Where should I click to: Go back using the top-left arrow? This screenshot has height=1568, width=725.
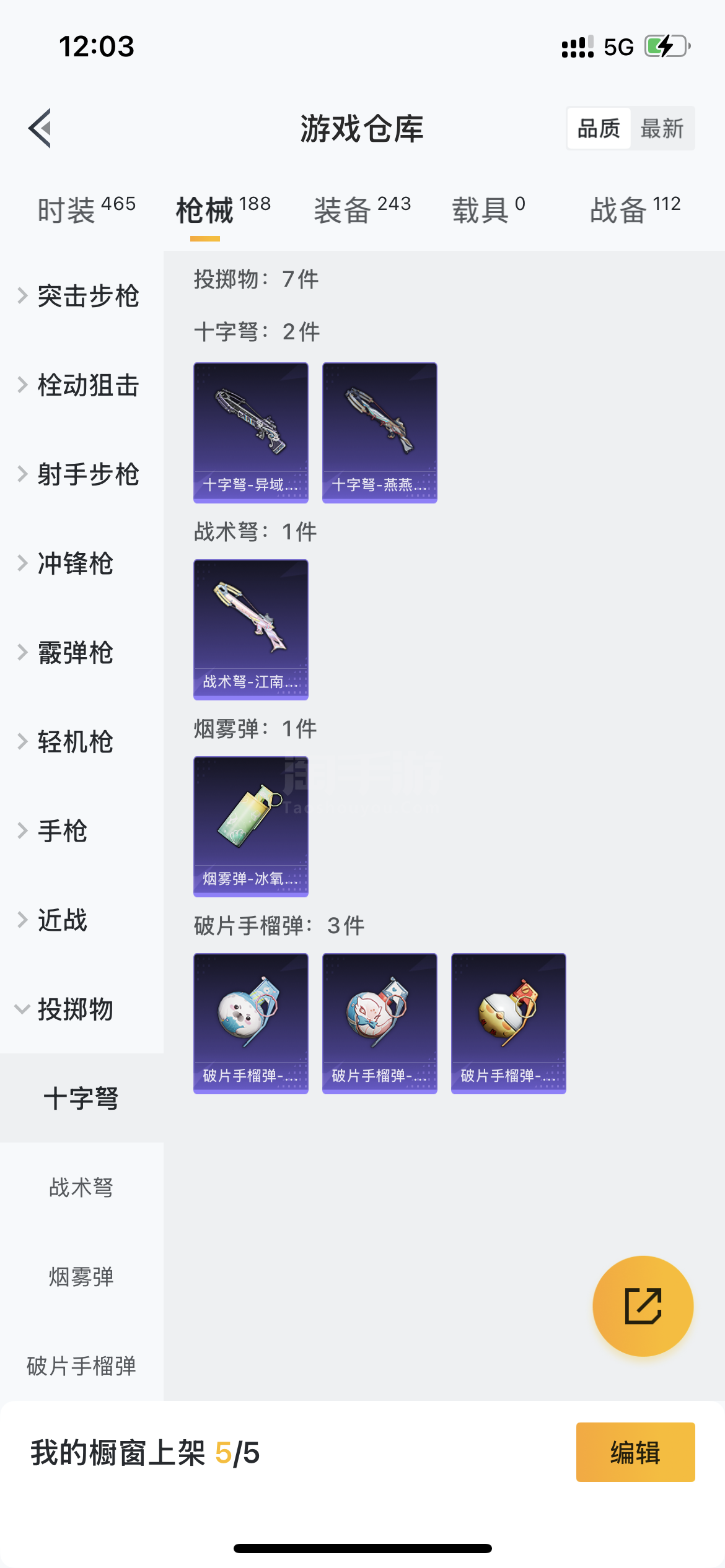[x=40, y=128]
